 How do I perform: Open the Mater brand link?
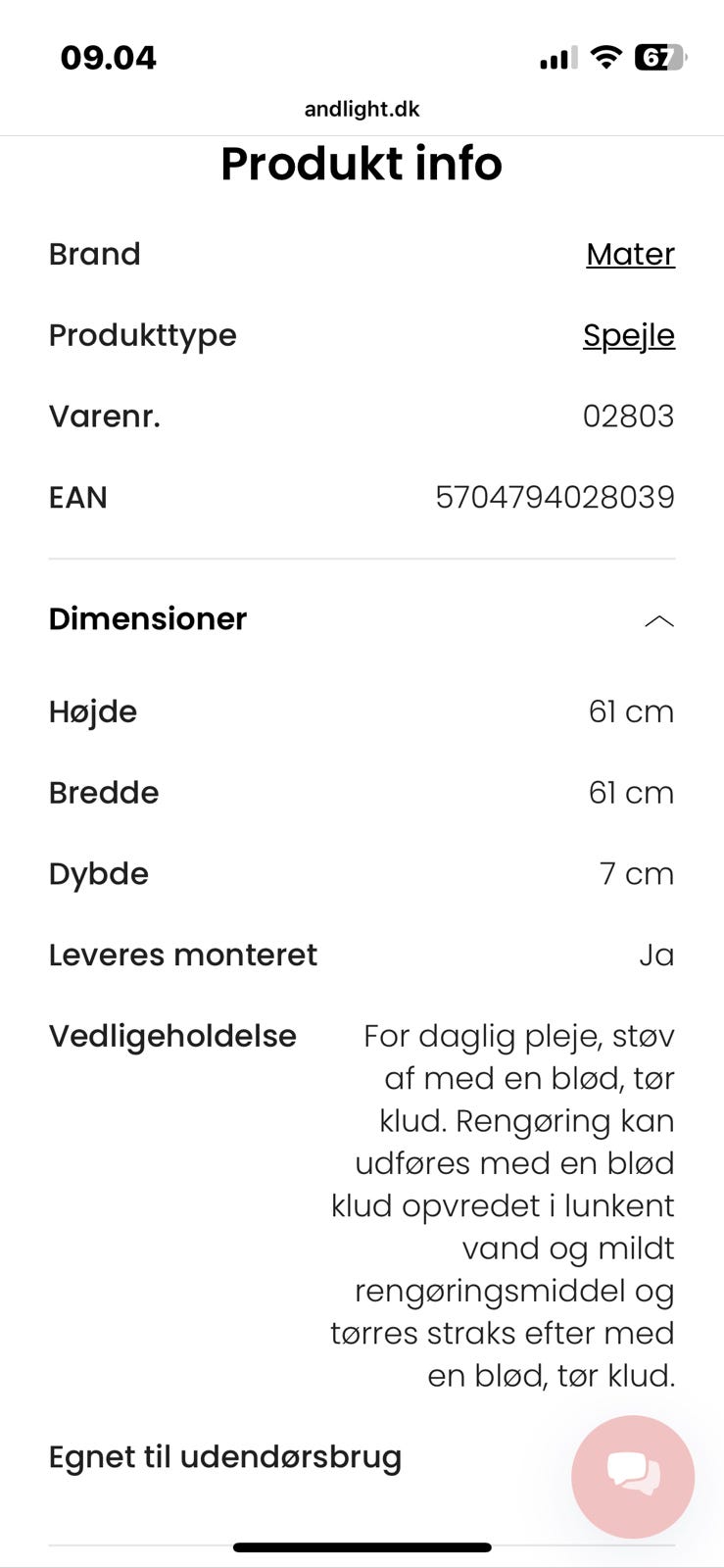click(630, 255)
